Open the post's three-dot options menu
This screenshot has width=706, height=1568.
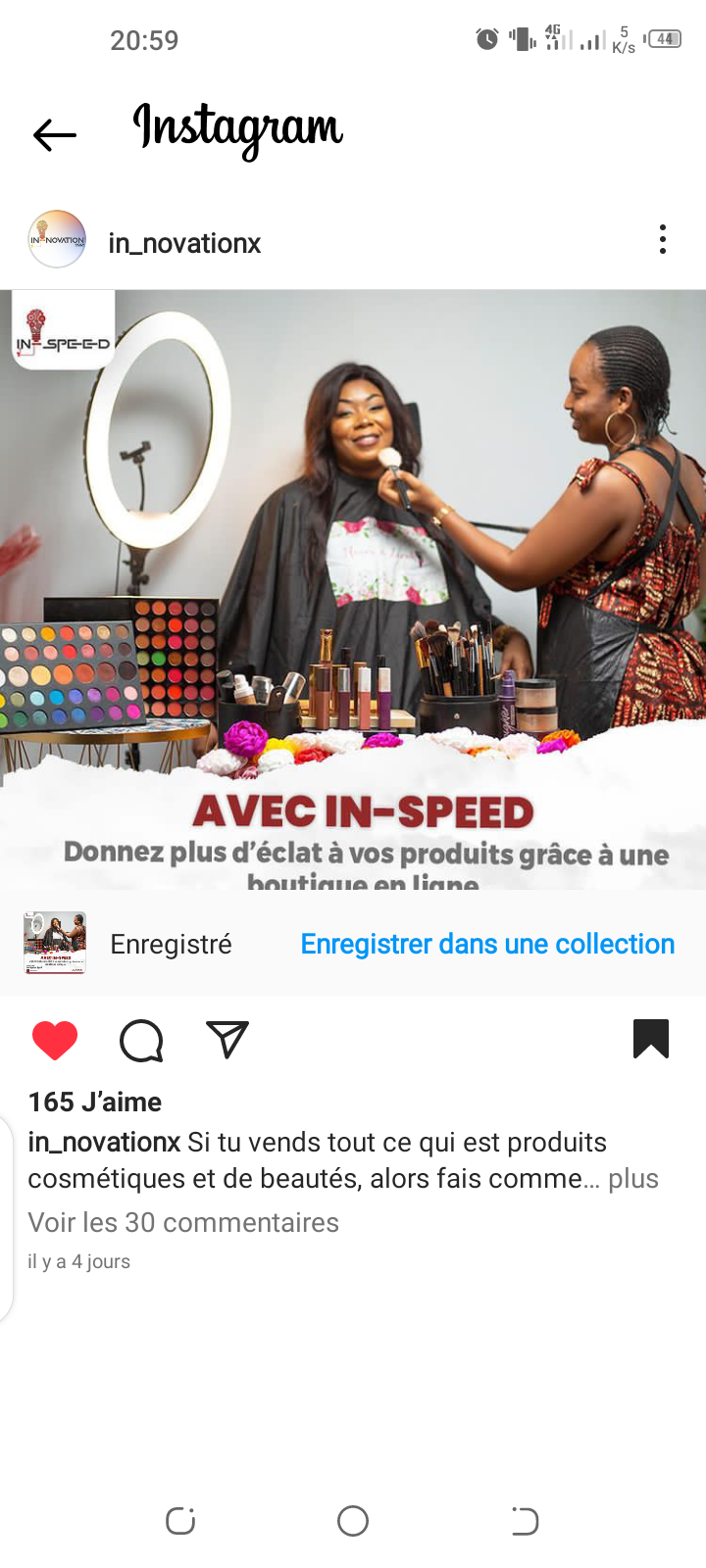(663, 239)
